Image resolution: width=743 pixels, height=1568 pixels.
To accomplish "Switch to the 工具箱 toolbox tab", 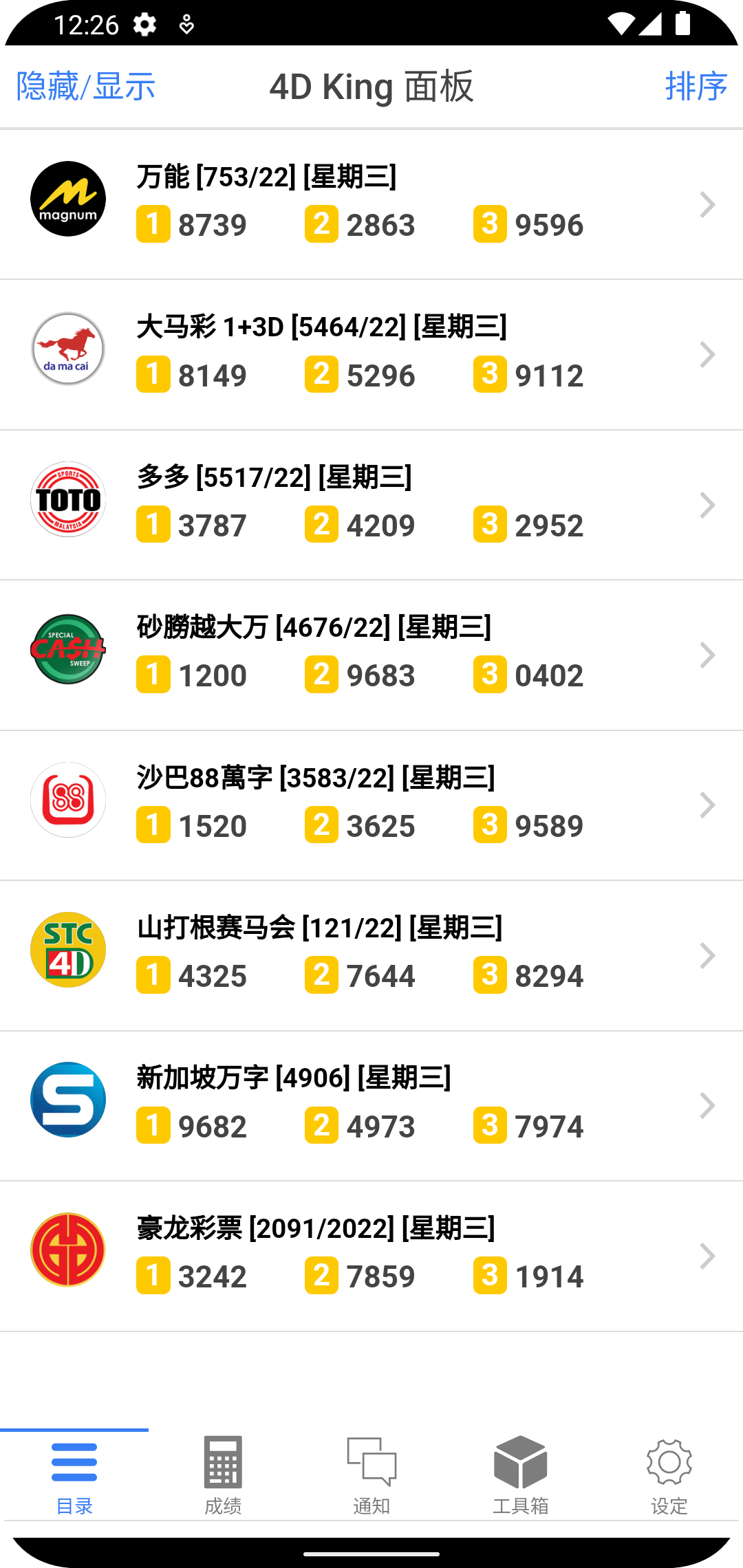I will click(520, 1475).
